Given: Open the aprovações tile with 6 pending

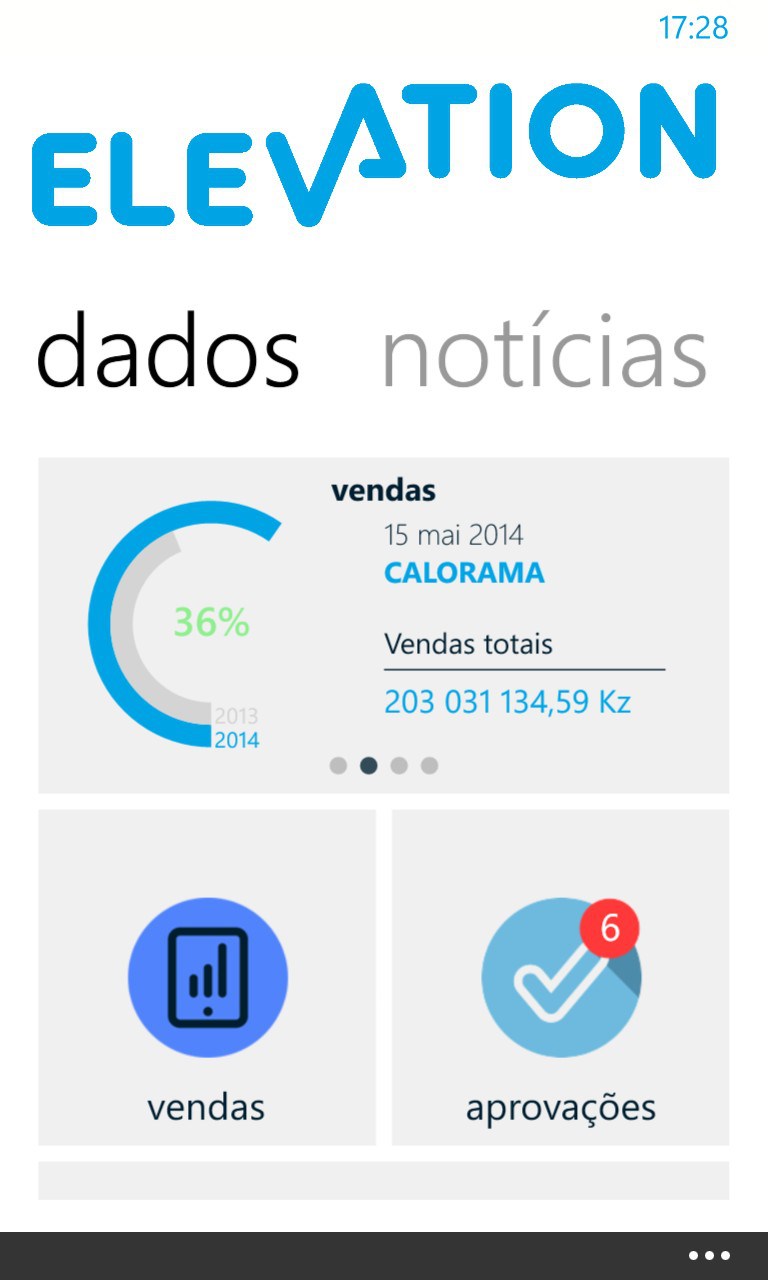Looking at the screenshot, I should coord(560,977).
